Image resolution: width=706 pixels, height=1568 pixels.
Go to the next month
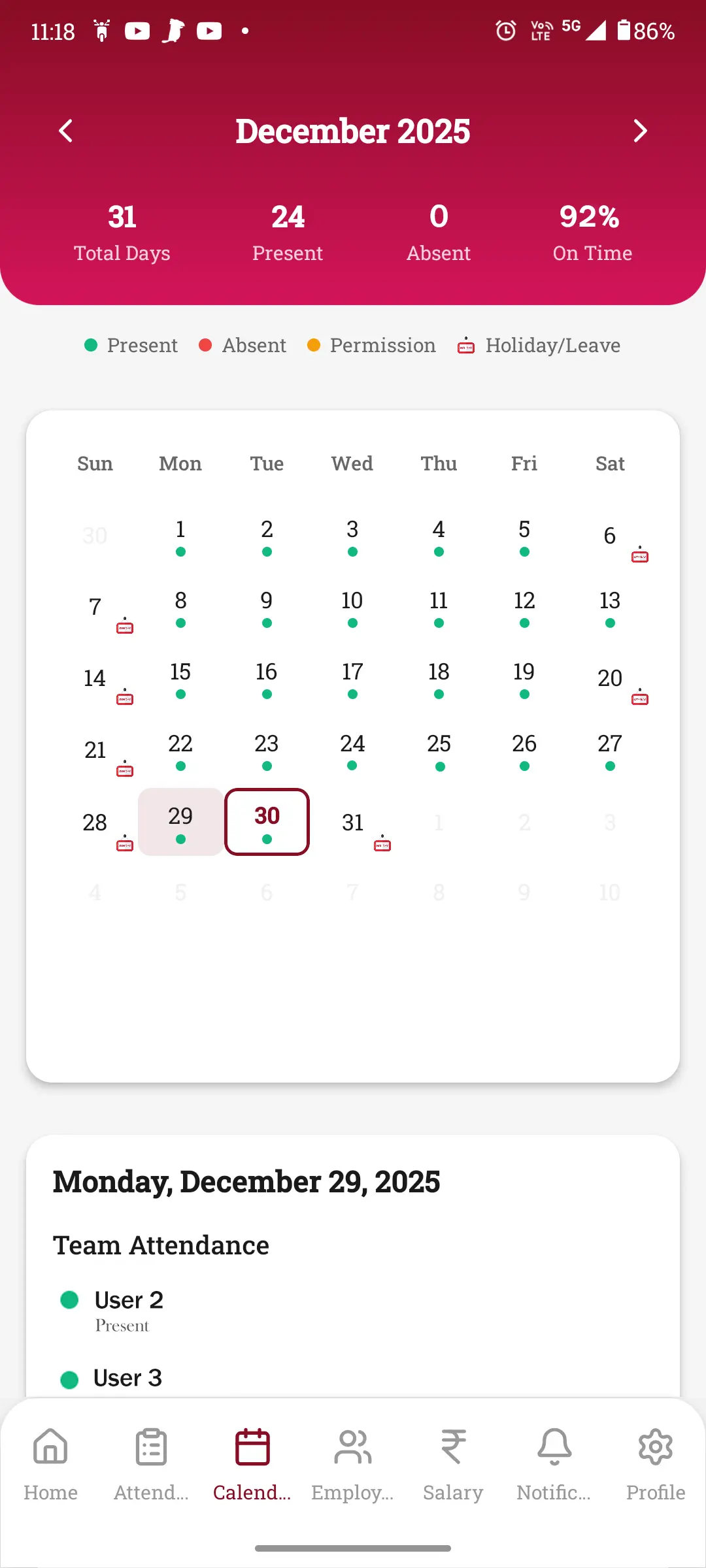[x=640, y=131]
